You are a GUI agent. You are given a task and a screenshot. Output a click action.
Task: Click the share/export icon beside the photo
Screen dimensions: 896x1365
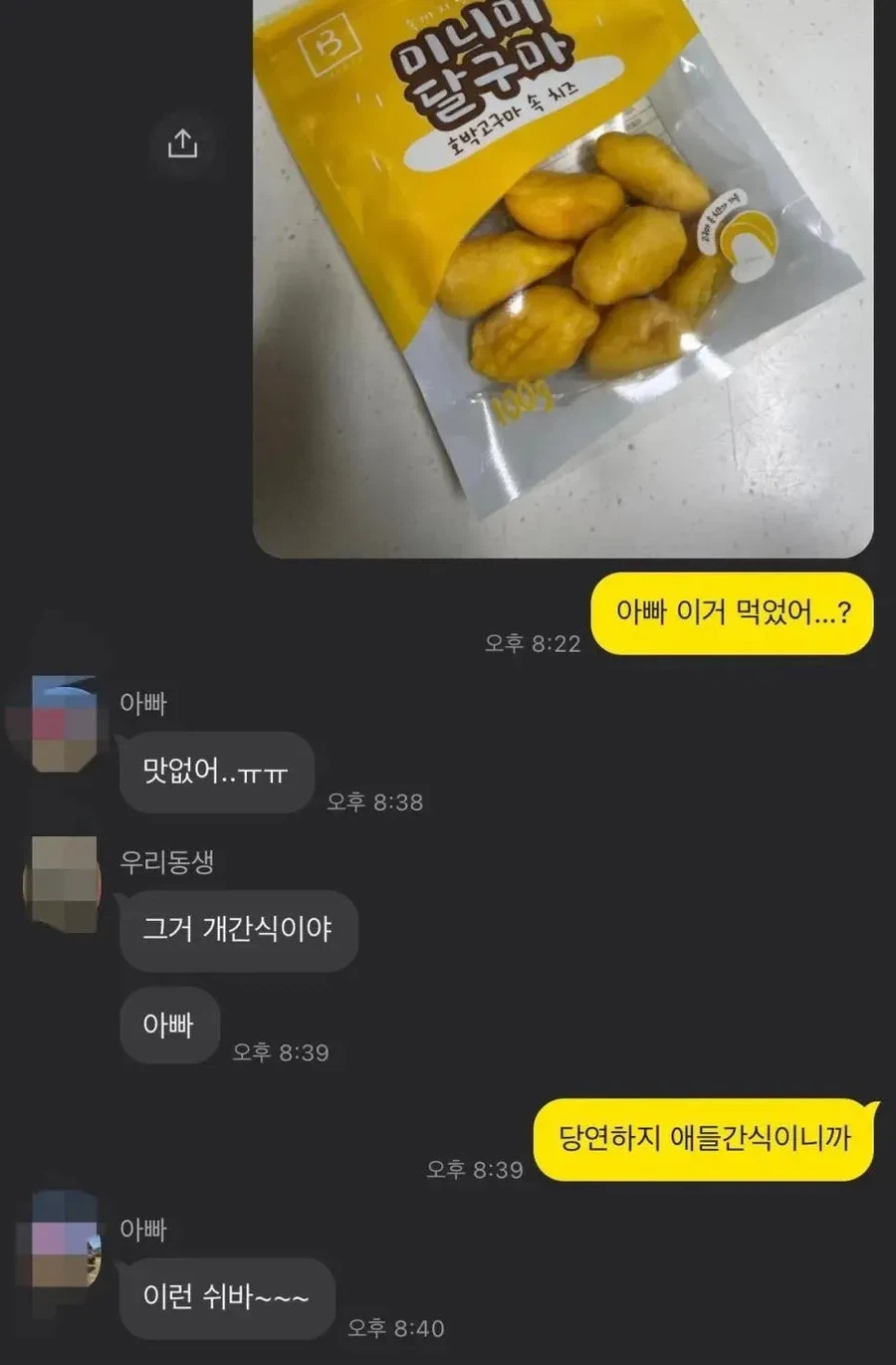point(183,142)
